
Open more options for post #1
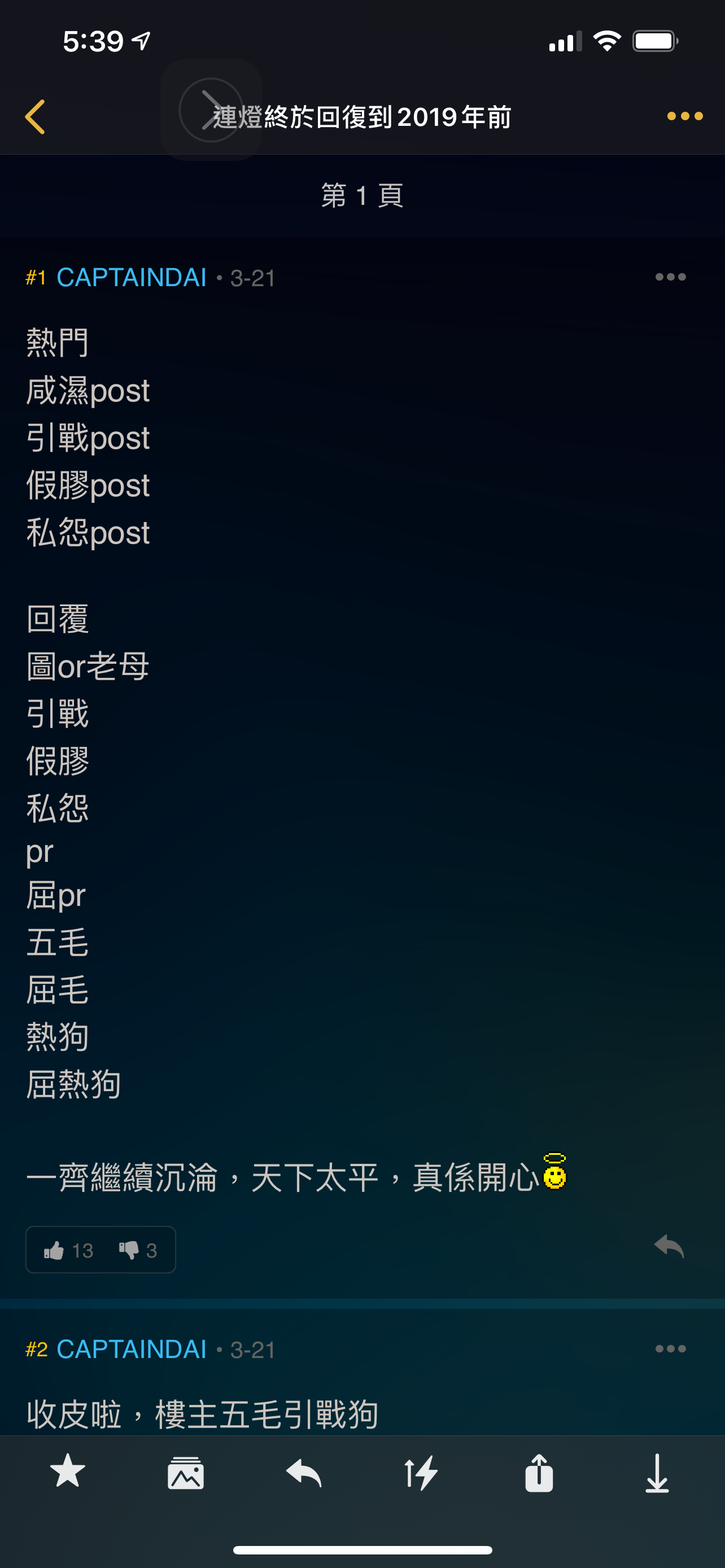click(670, 277)
